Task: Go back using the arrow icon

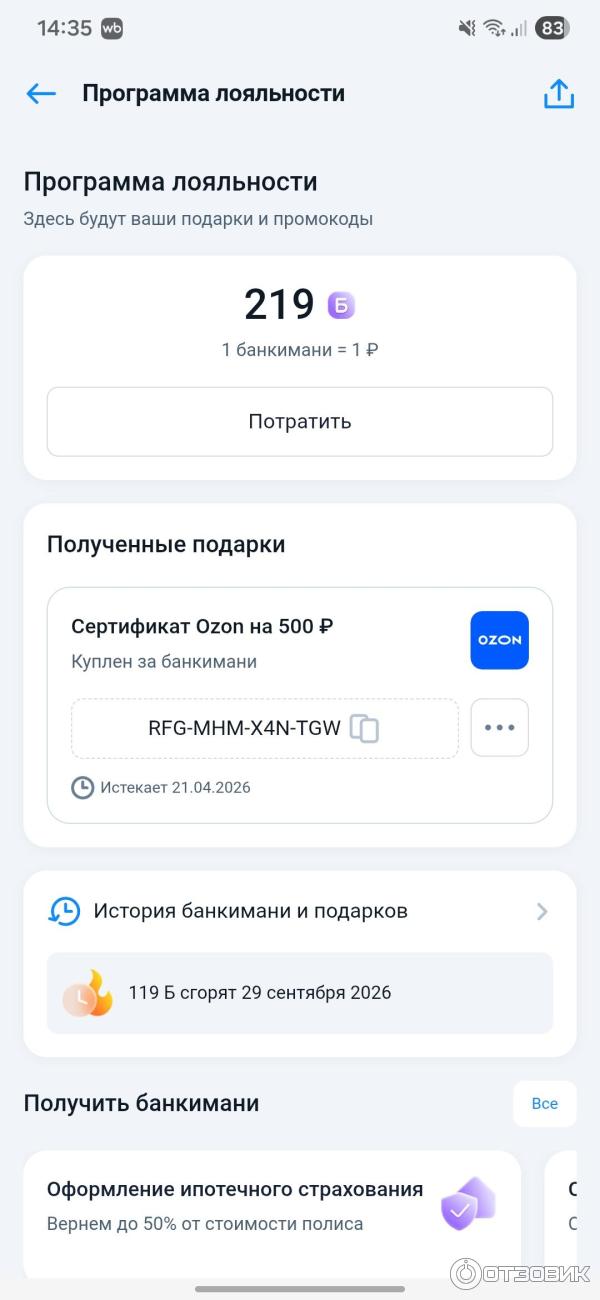Action: click(41, 94)
